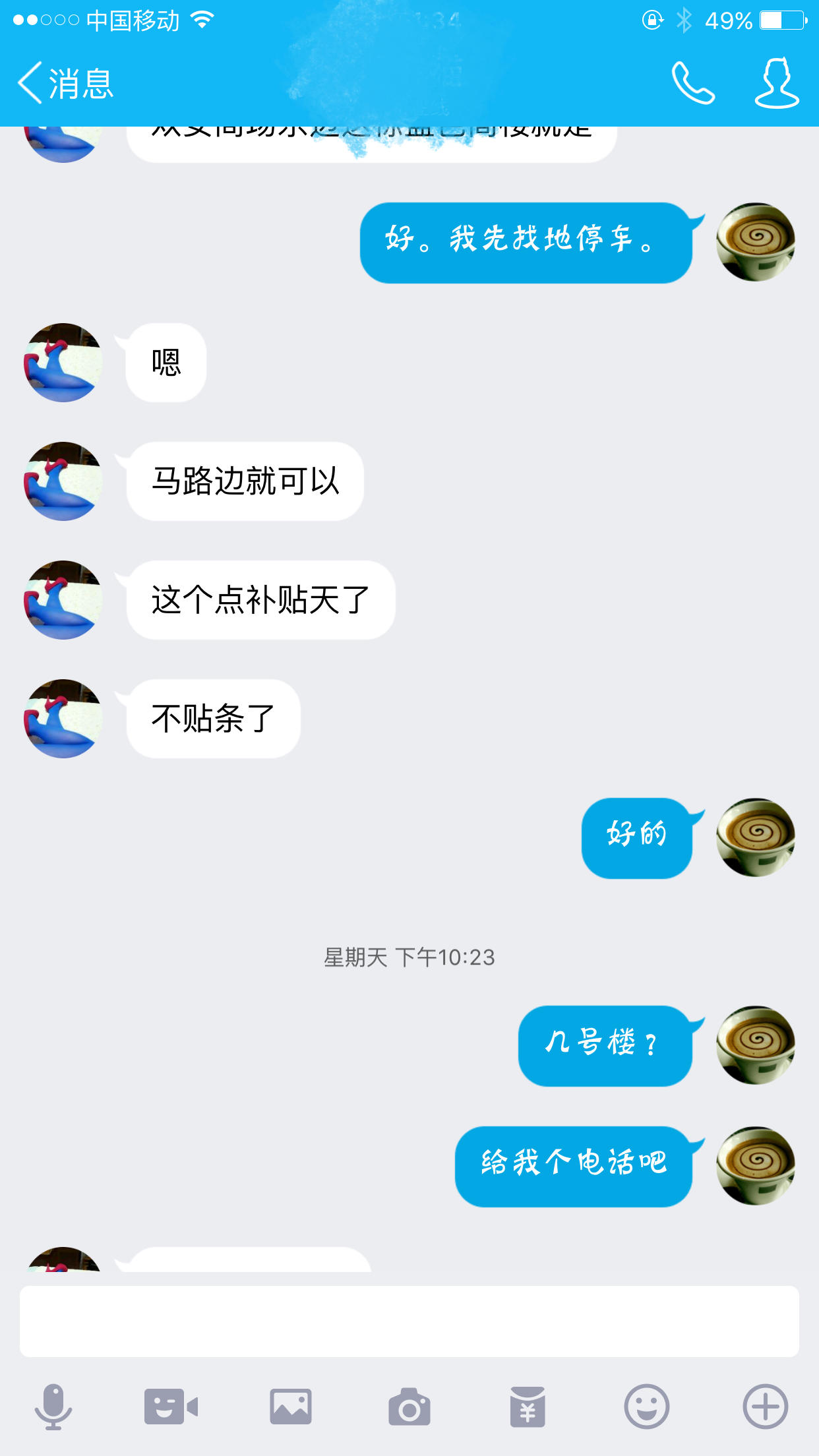Open the camera to take a photo
Image resolution: width=819 pixels, height=1456 pixels.
pos(409,1407)
